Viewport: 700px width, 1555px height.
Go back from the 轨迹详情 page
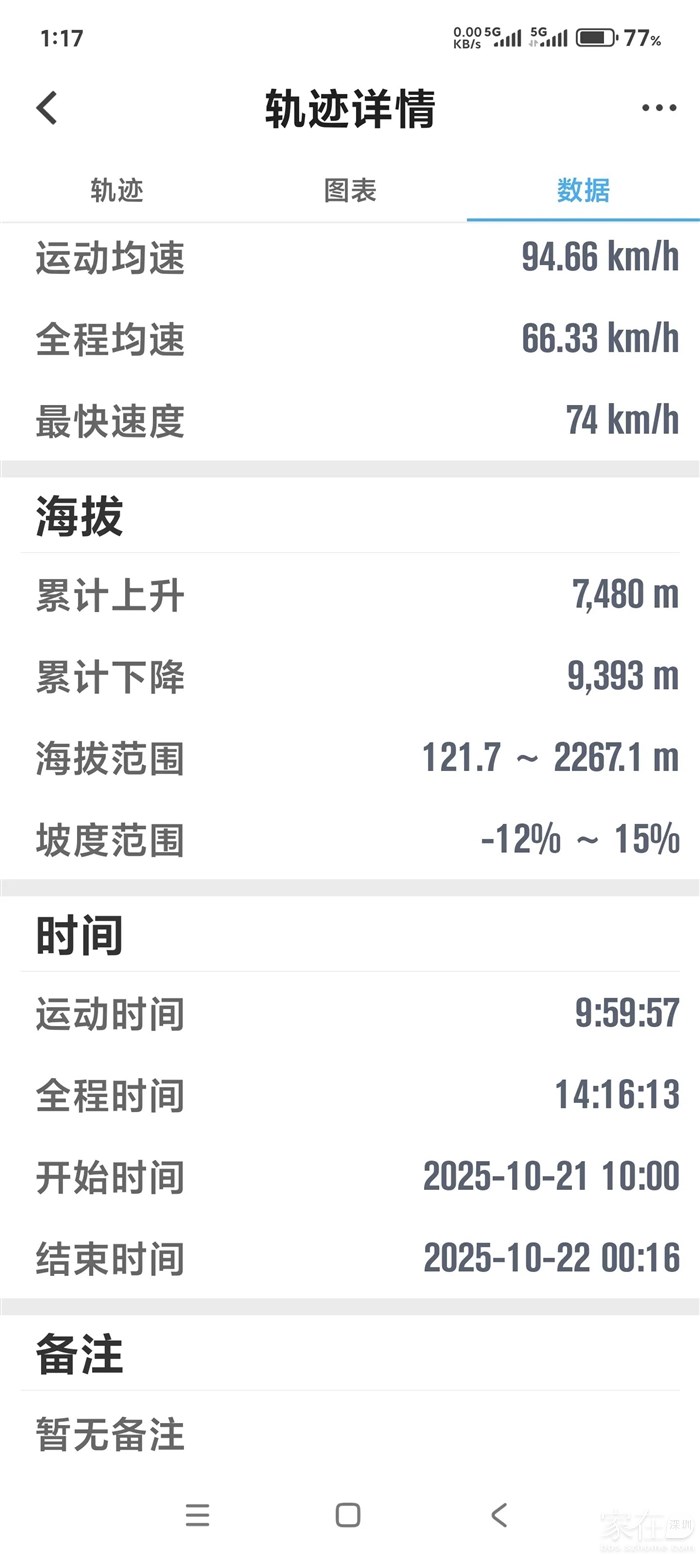[47, 108]
